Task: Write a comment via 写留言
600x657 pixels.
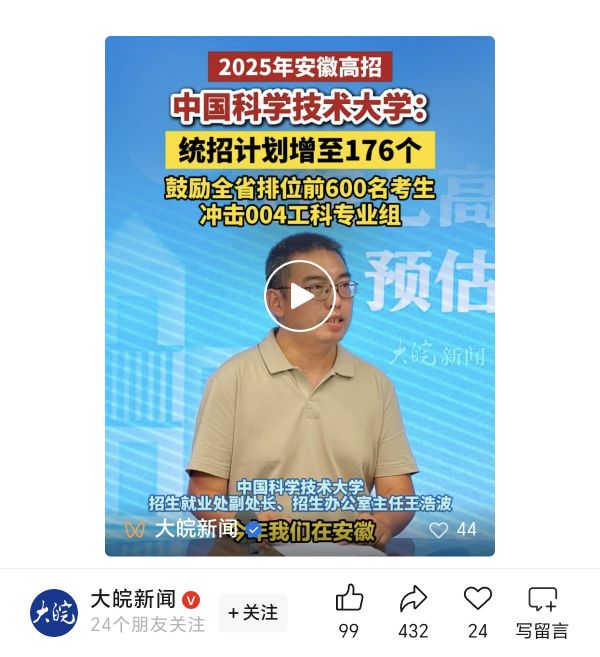Action: coord(542,600)
